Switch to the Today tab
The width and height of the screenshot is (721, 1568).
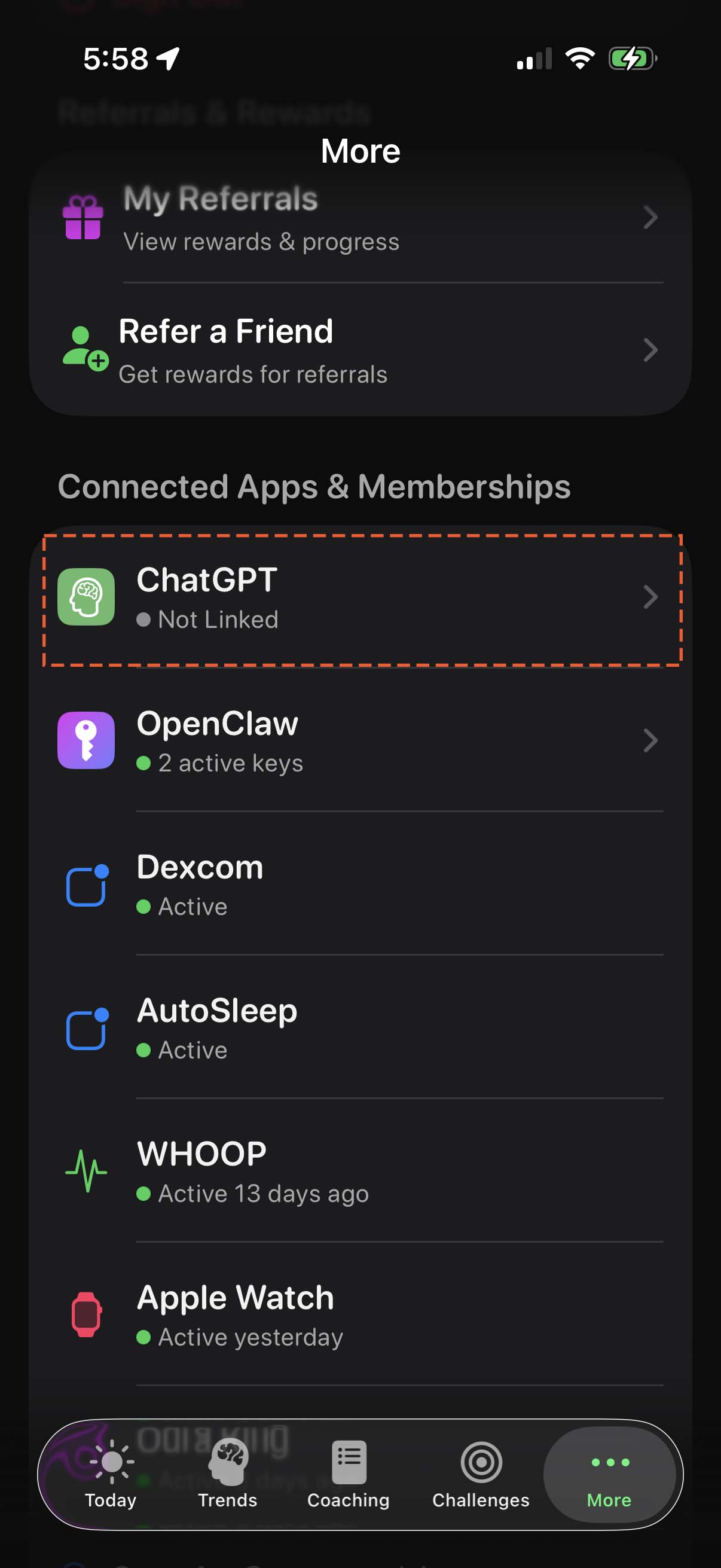(x=111, y=1474)
